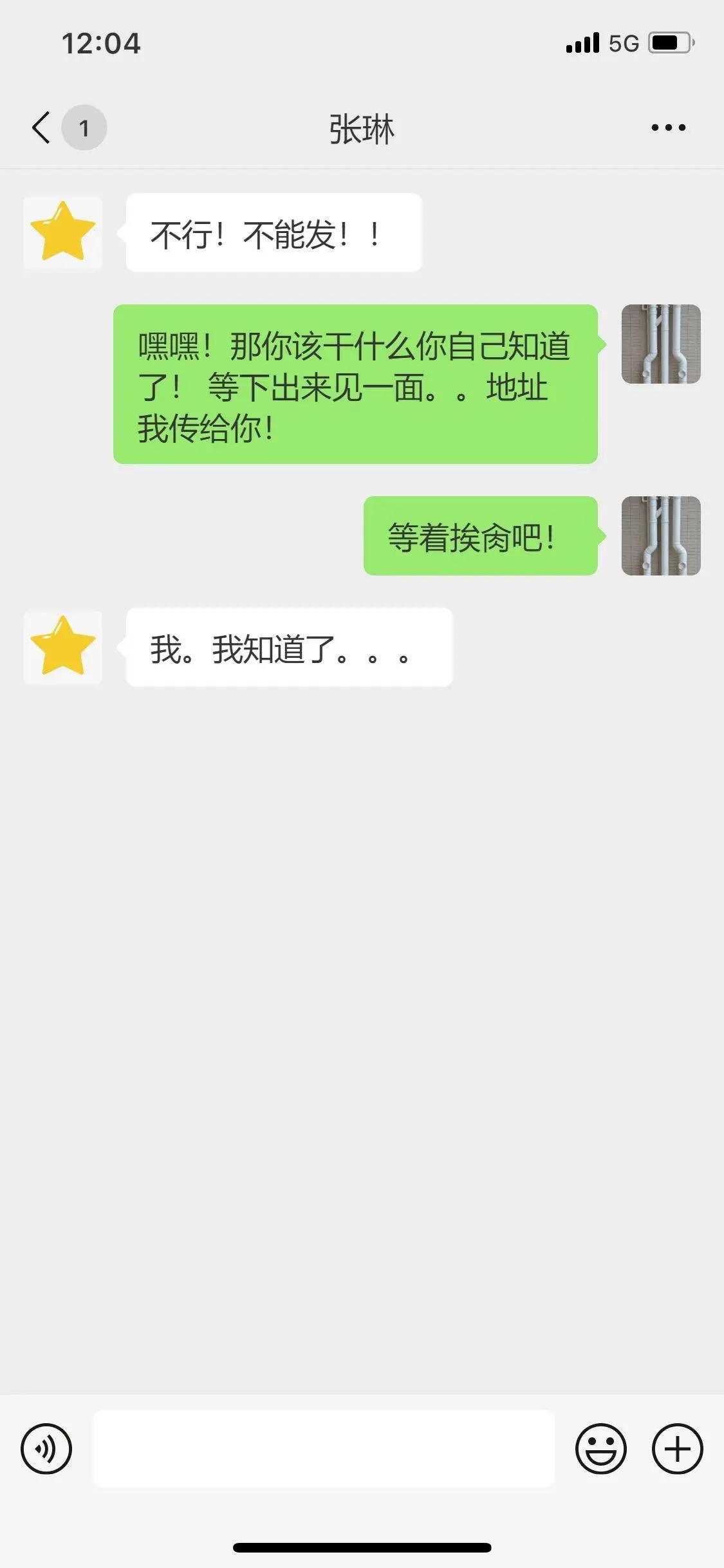Open own avatar beside 等着挨肏吧 message
The image size is (724, 1568).
661,536
